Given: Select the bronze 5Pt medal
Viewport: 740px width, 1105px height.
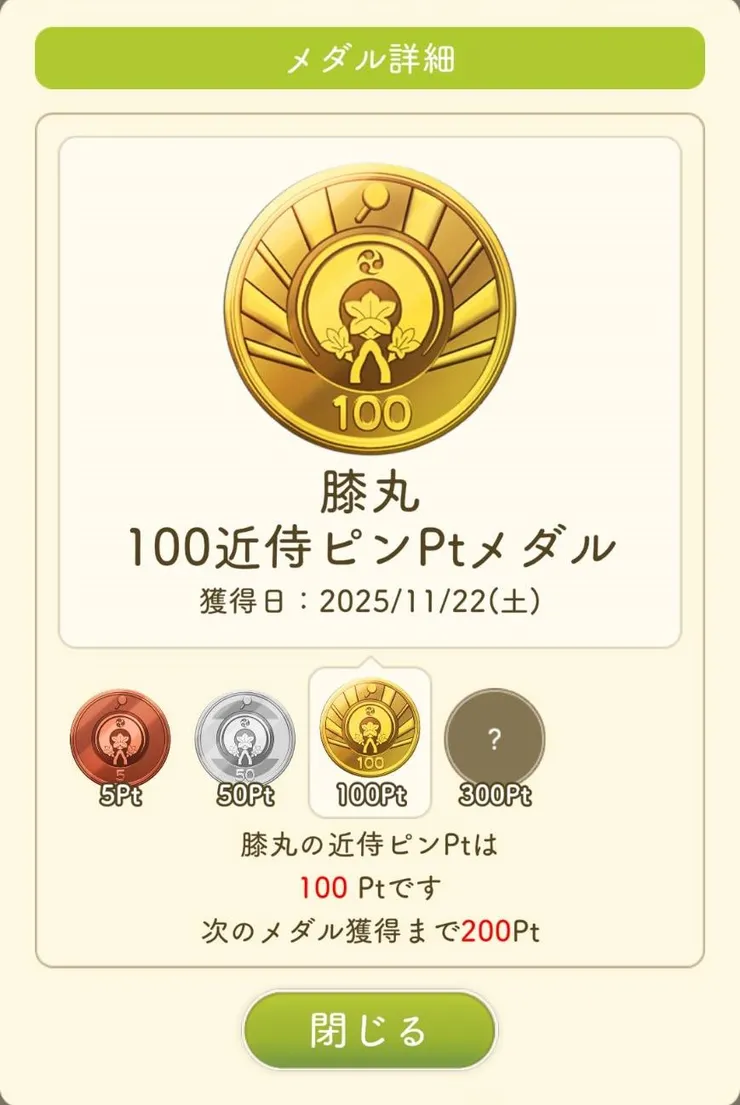Looking at the screenshot, I should (x=120, y=741).
